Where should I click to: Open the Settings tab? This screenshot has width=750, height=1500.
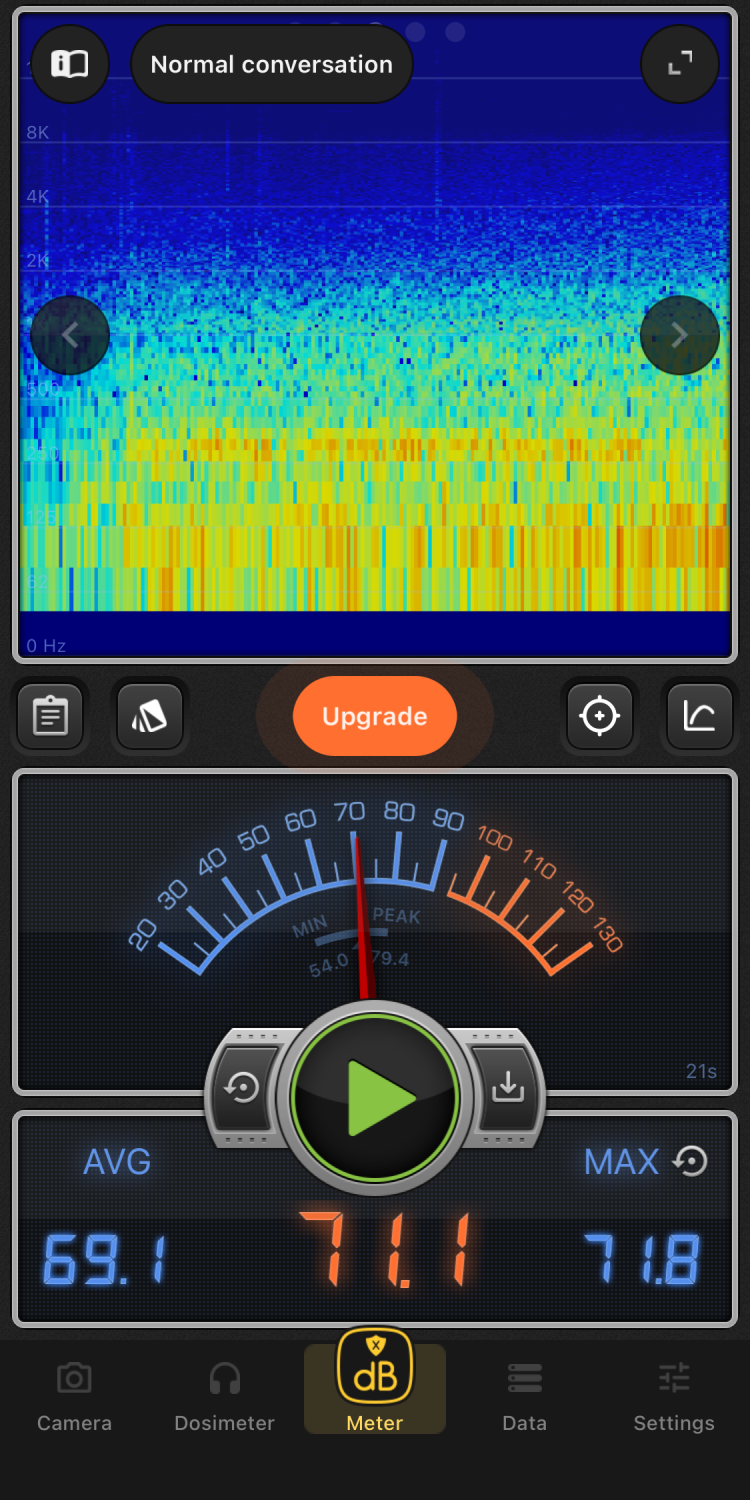pyautogui.click(x=674, y=1397)
